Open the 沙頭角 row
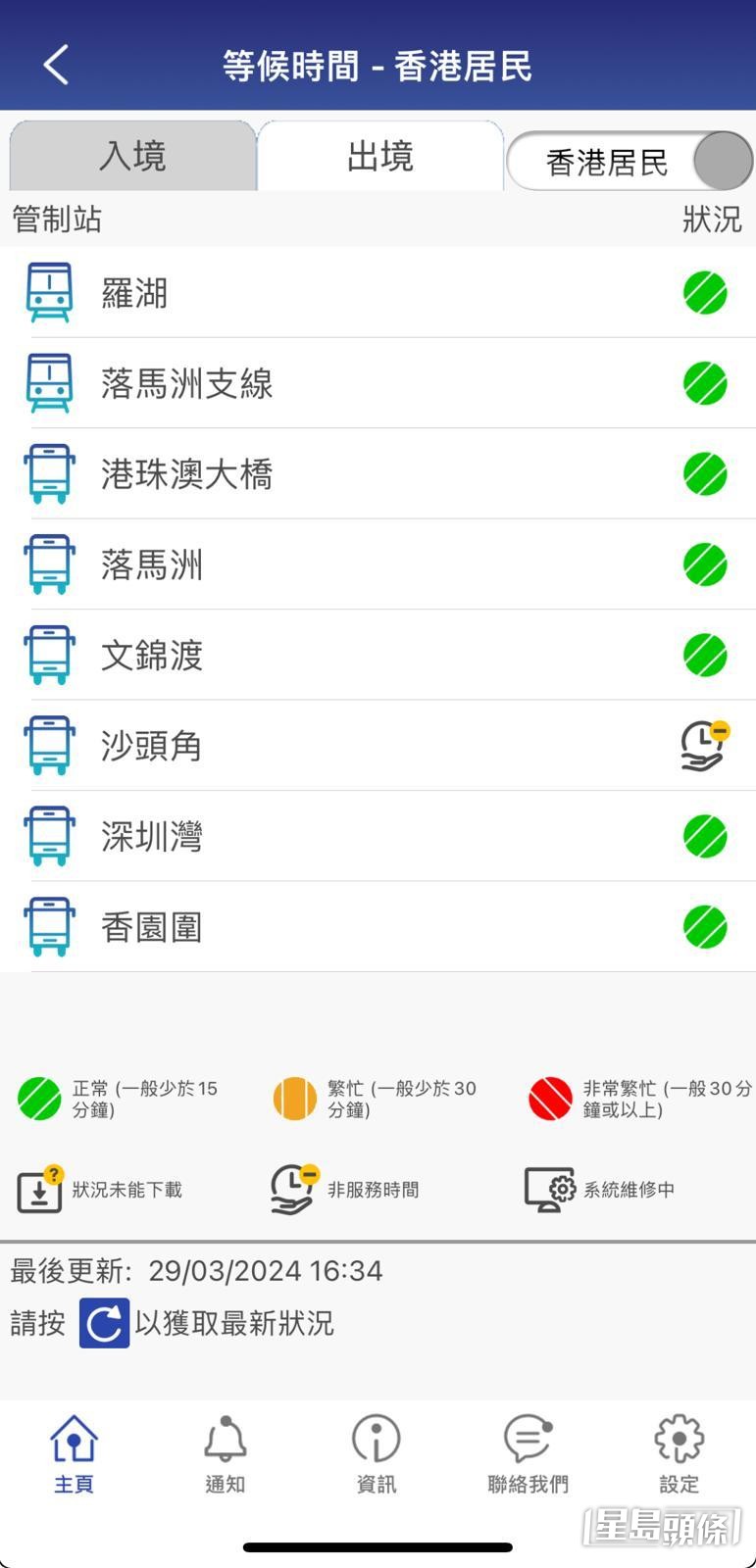The image size is (756, 1568). tap(378, 746)
